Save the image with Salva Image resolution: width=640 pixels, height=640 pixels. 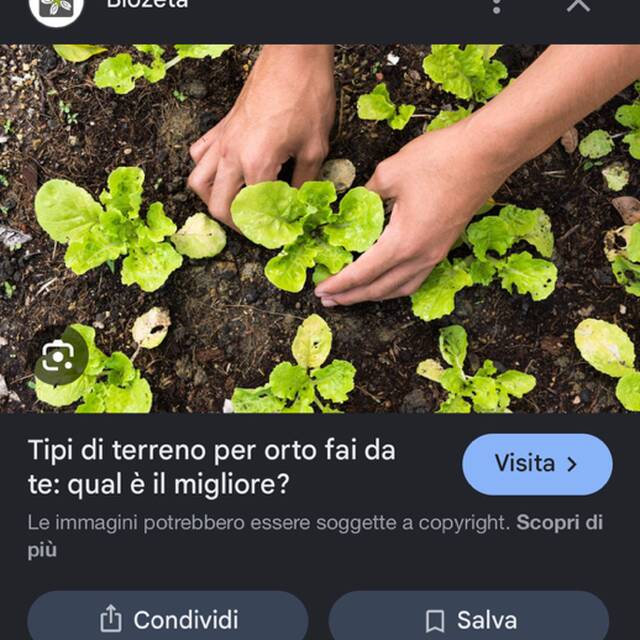(x=469, y=619)
